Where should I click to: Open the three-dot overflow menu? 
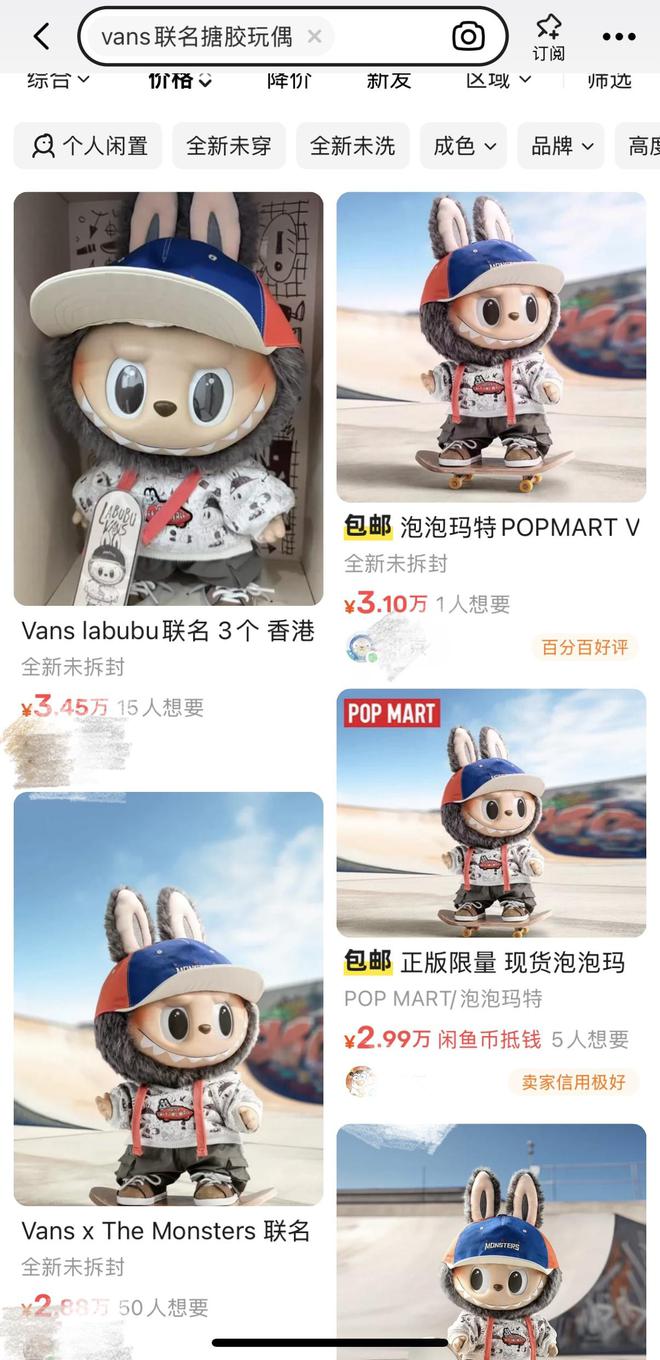[x=618, y=37]
